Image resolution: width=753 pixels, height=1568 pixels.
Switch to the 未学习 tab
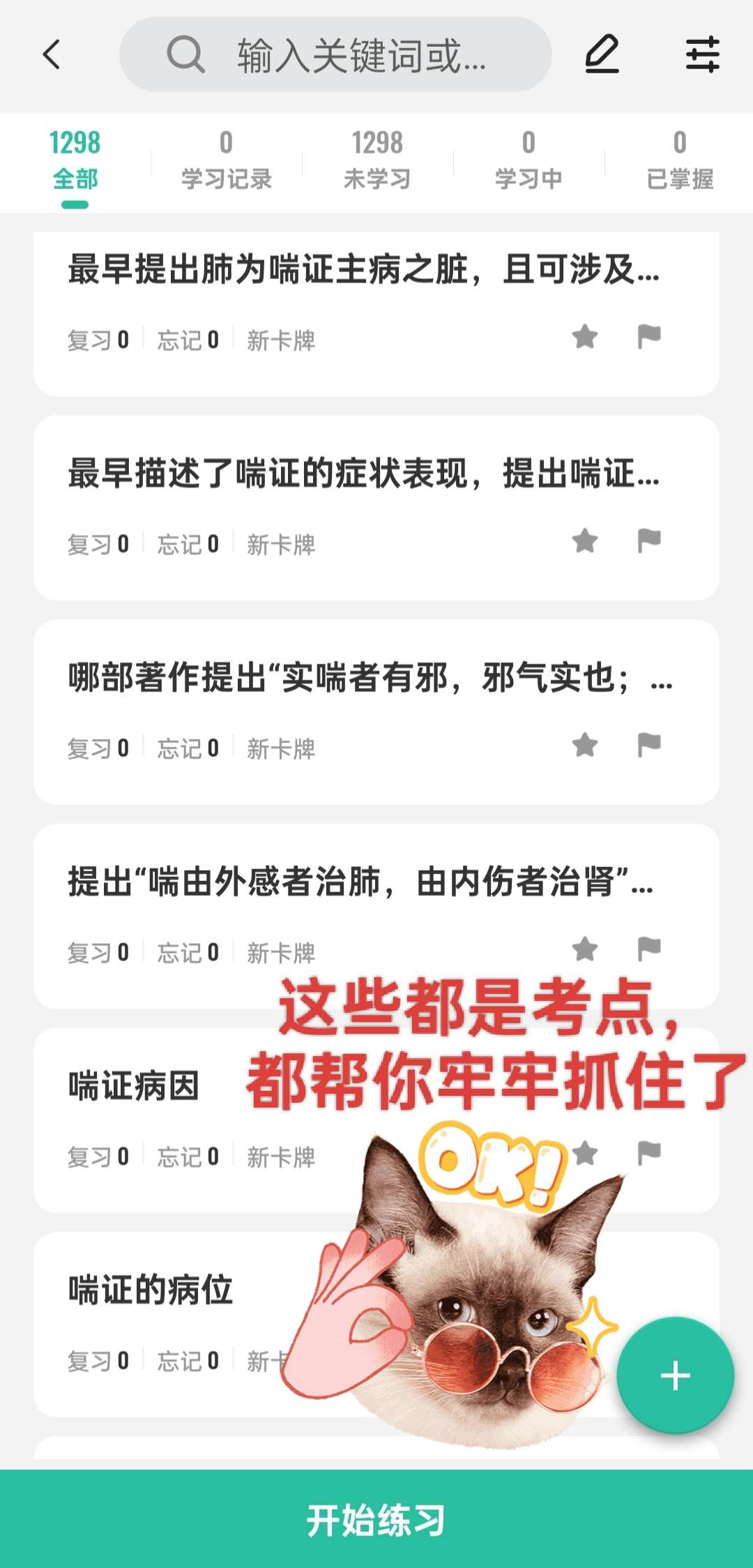point(377,162)
